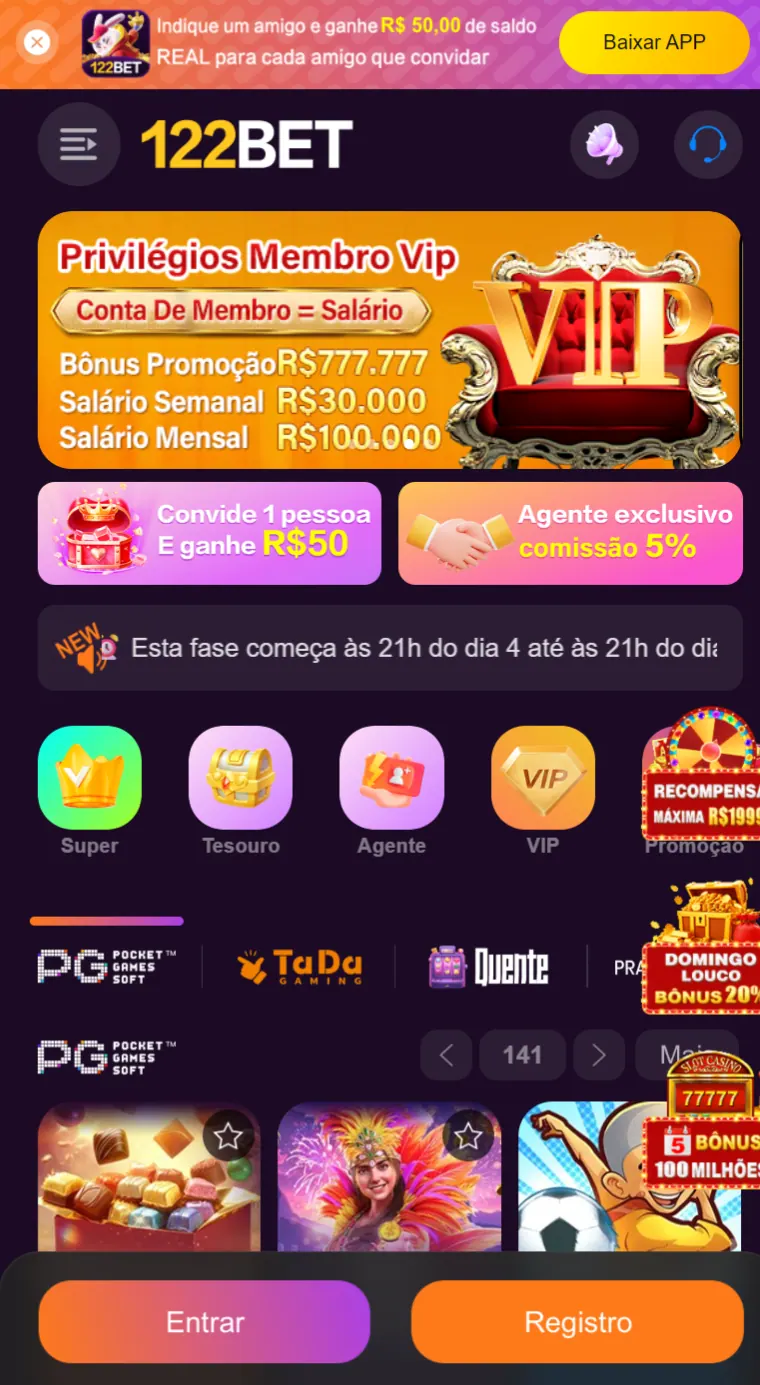Tap the Baixar APP button
The width and height of the screenshot is (760, 1385).
pos(654,43)
